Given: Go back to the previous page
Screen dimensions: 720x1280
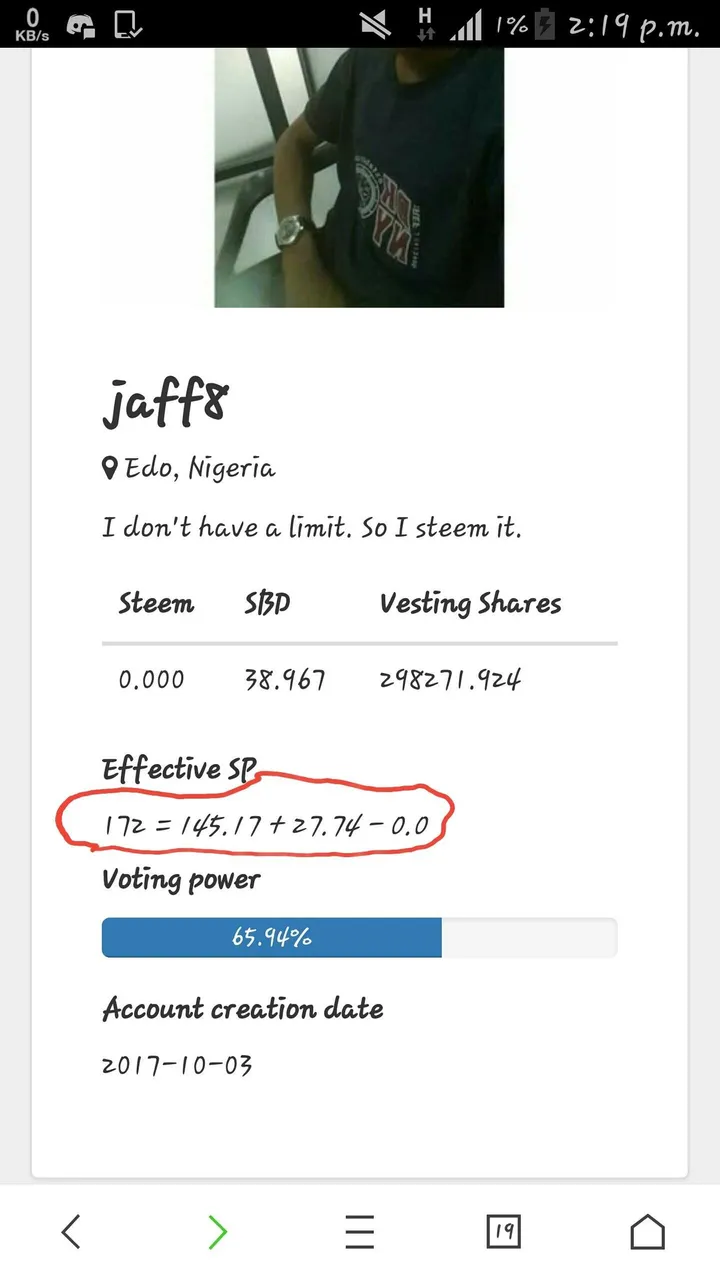Looking at the screenshot, I should [x=71, y=1232].
